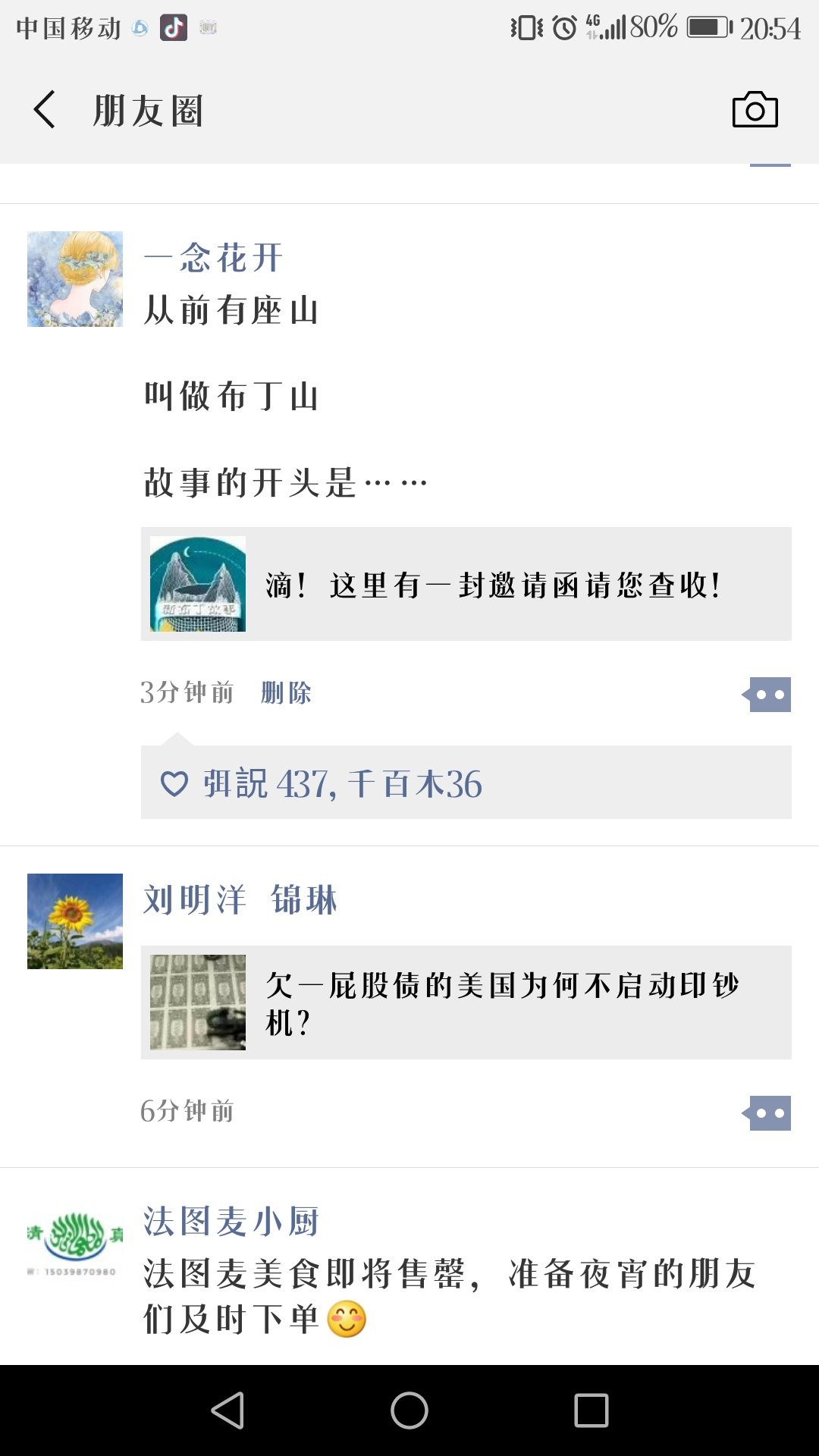819x1456 pixels.
Task: Go back from 朋友圈 page
Action: click(x=45, y=110)
